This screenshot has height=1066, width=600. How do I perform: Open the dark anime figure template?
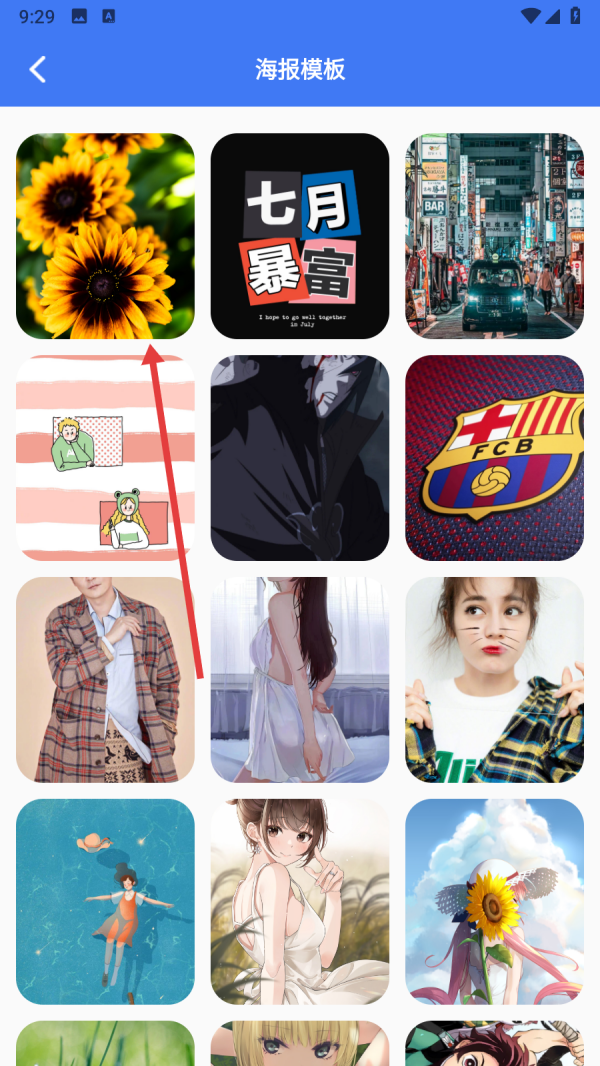click(299, 458)
